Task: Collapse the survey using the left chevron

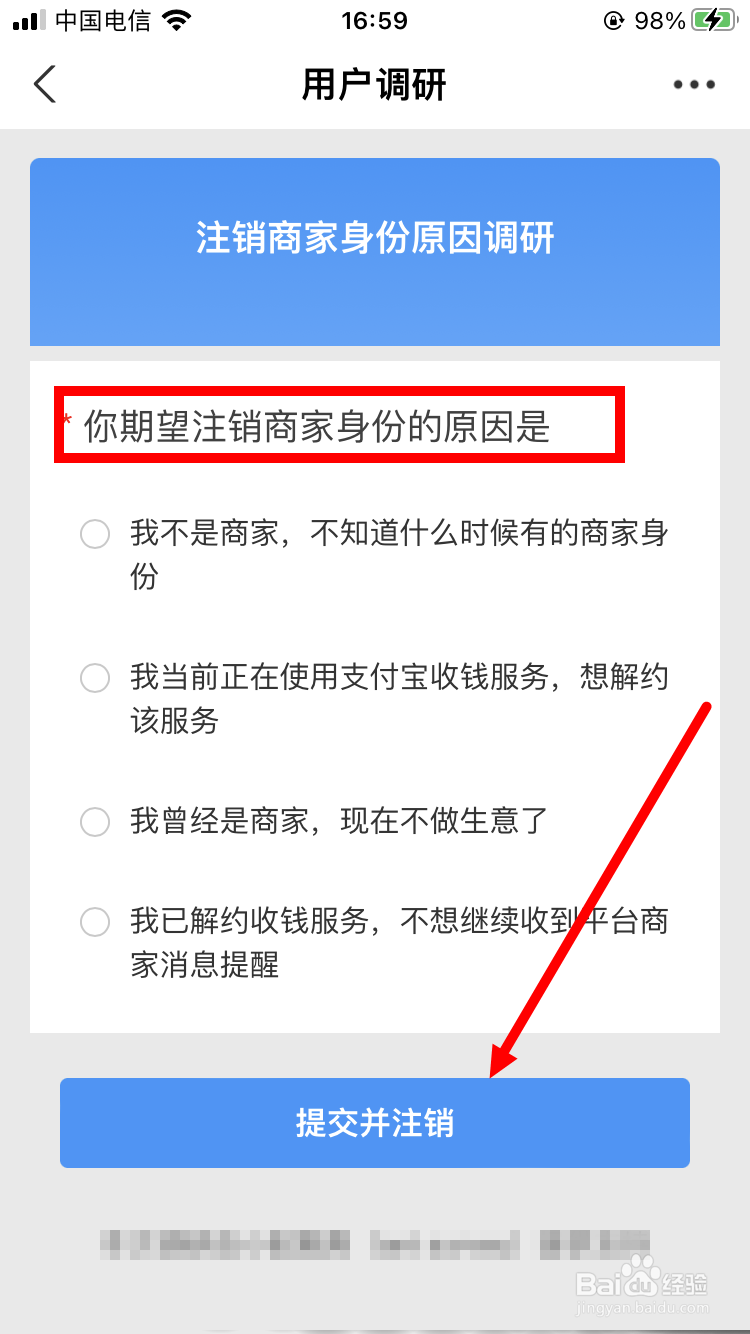Action: click(x=45, y=85)
